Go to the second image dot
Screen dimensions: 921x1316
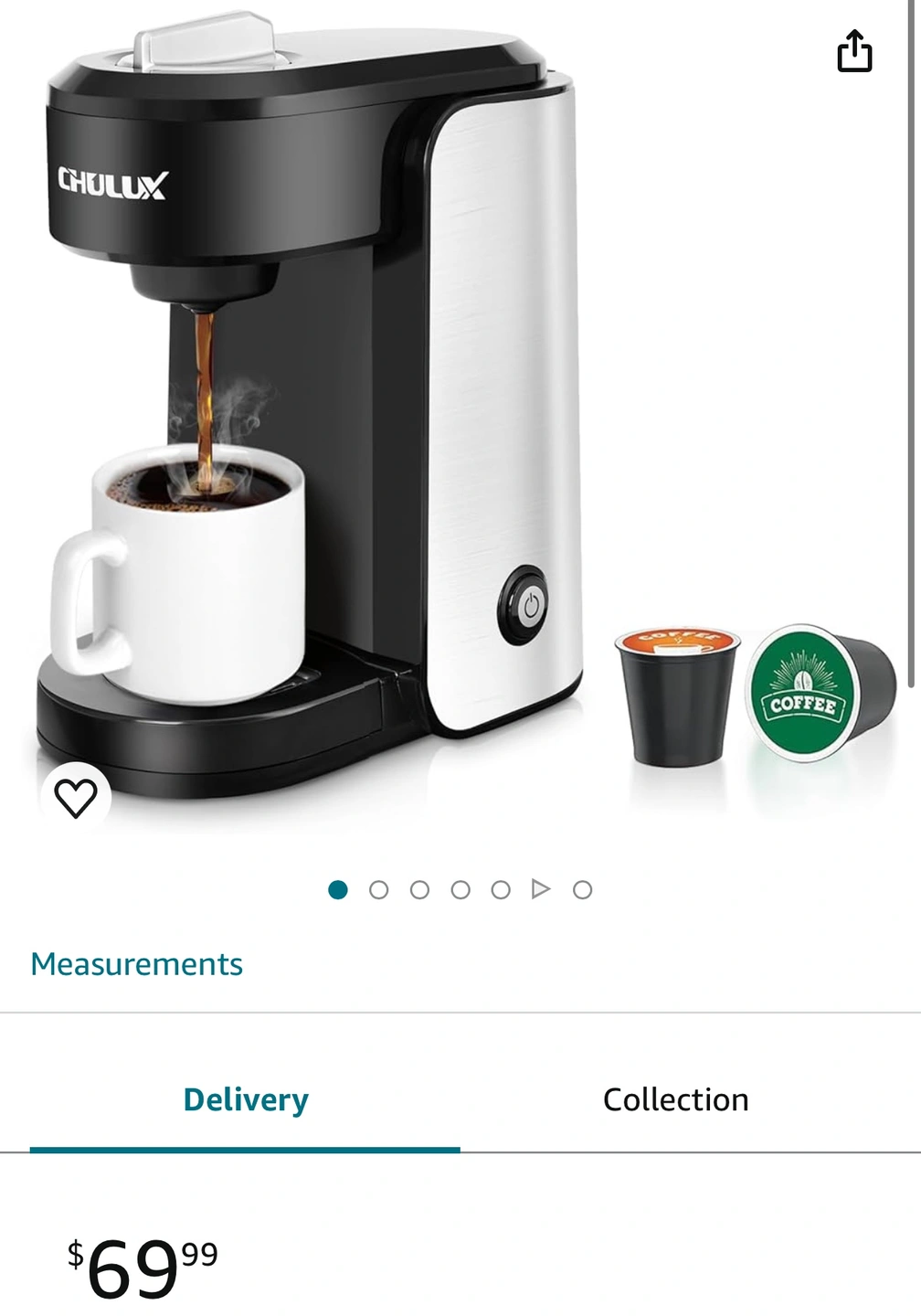point(378,890)
